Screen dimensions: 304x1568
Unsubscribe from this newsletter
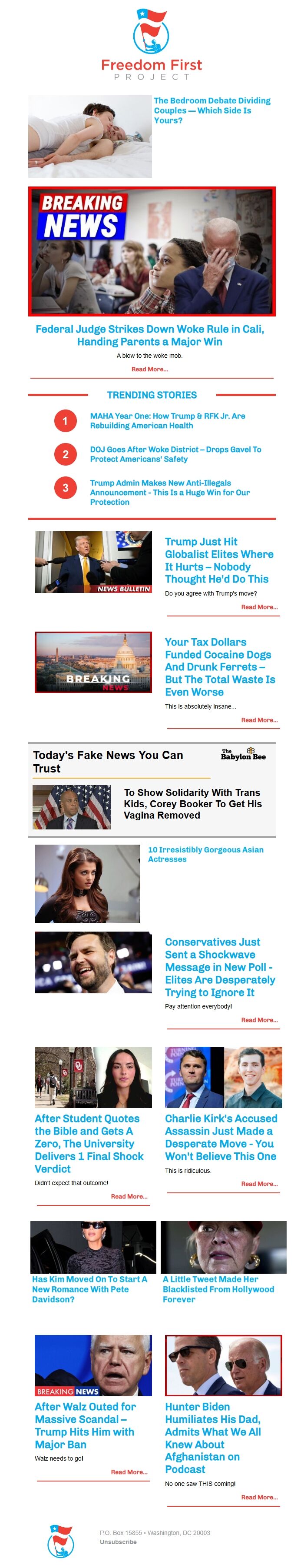[118, 1542]
